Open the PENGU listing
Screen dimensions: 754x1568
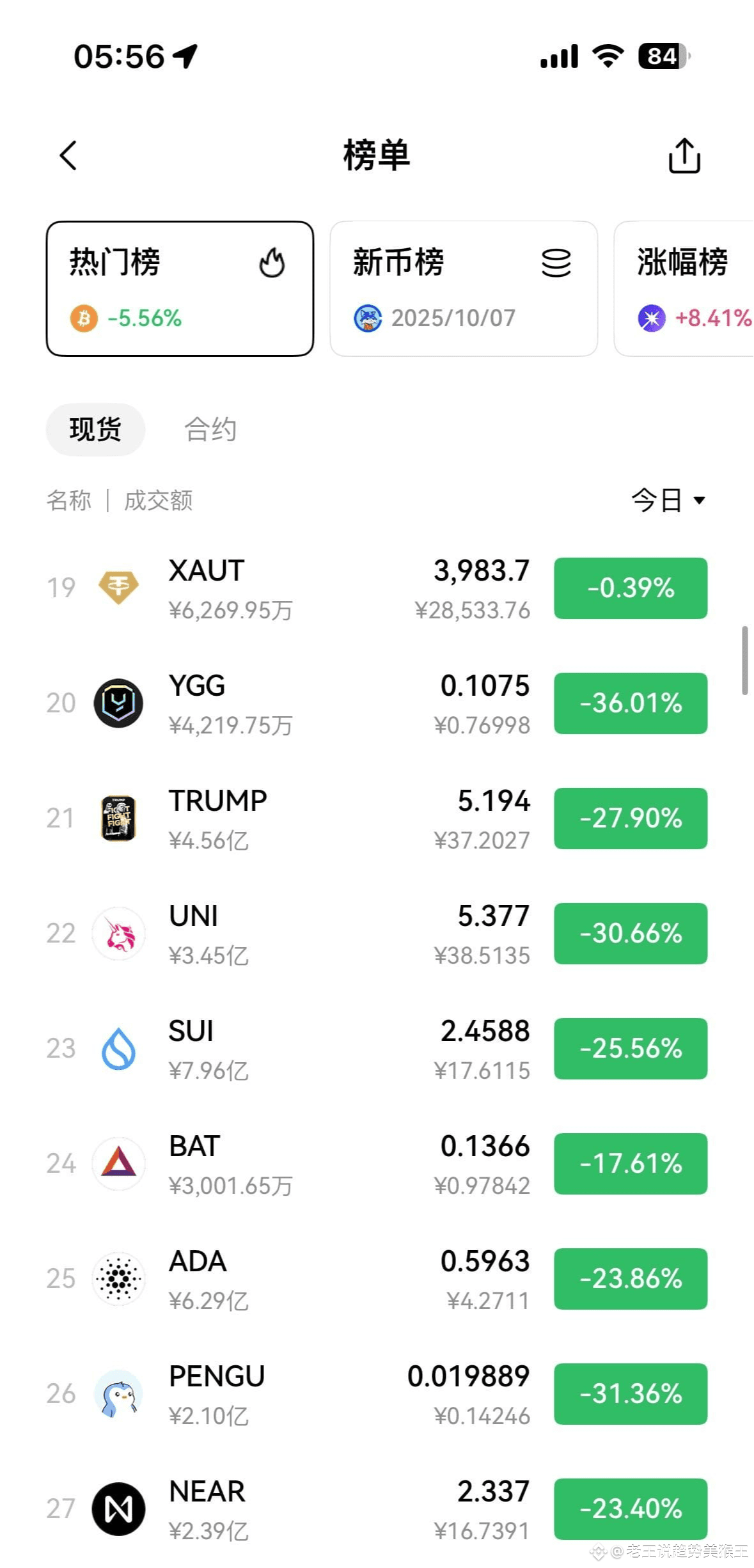pos(377,1394)
